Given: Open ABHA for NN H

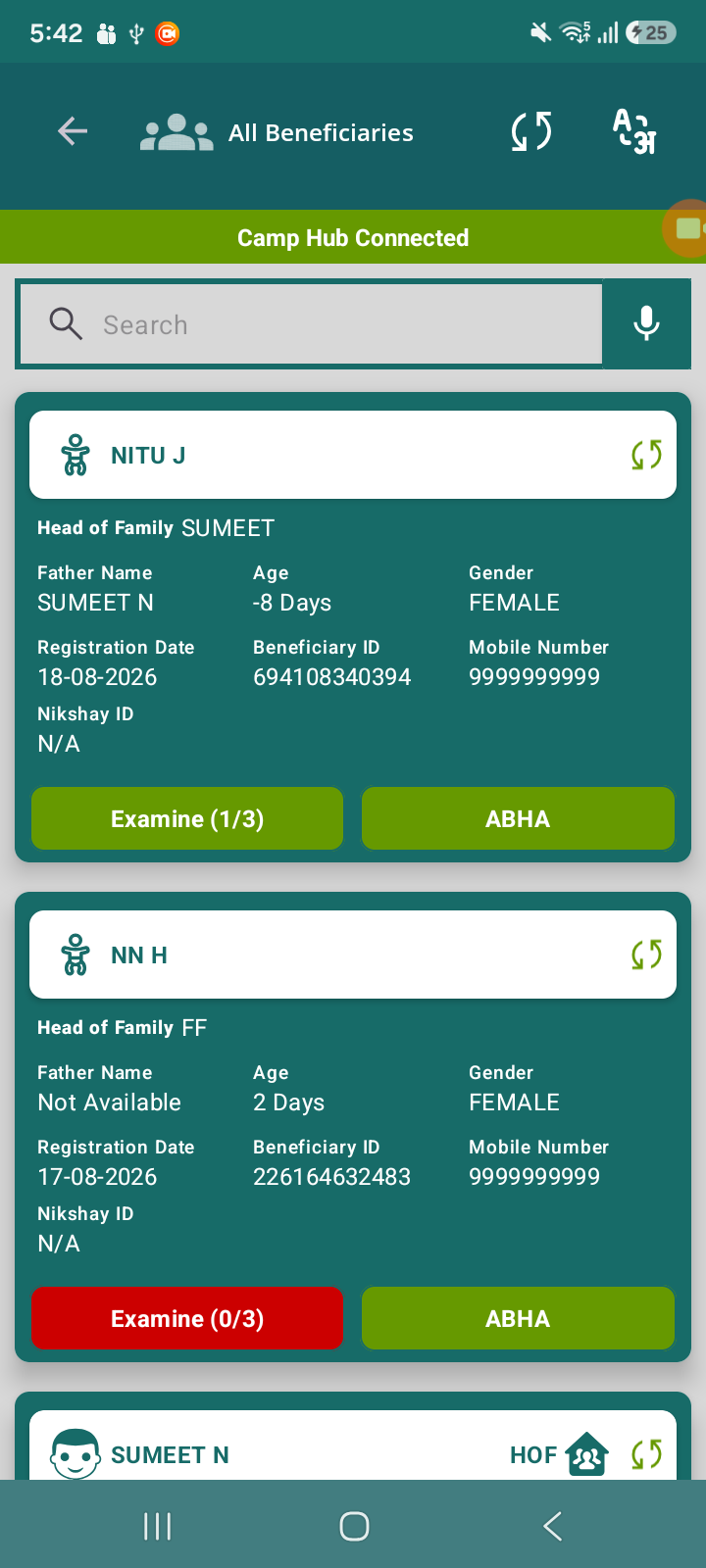Looking at the screenshot, I should [x=518, y=1319].
